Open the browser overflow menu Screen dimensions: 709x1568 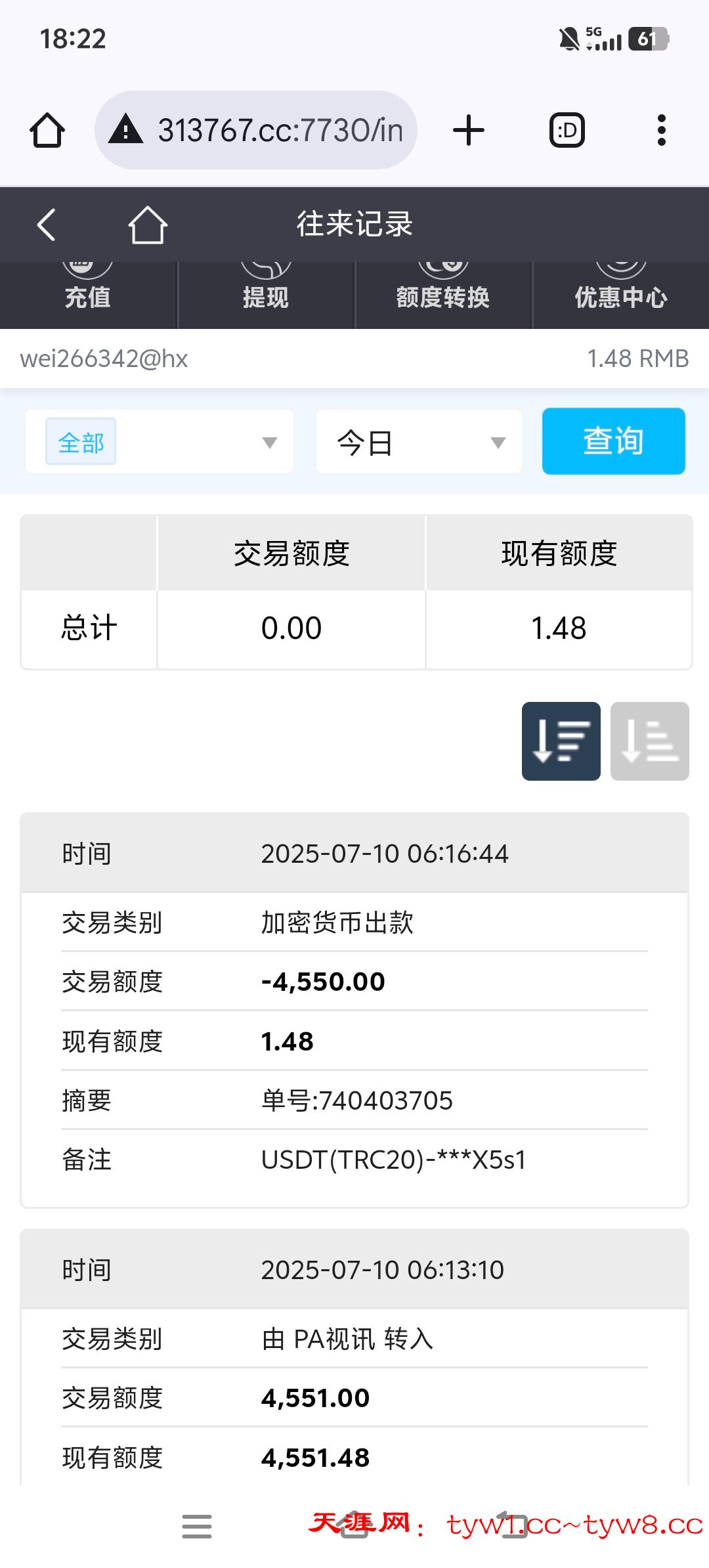(x=662, y=130)
